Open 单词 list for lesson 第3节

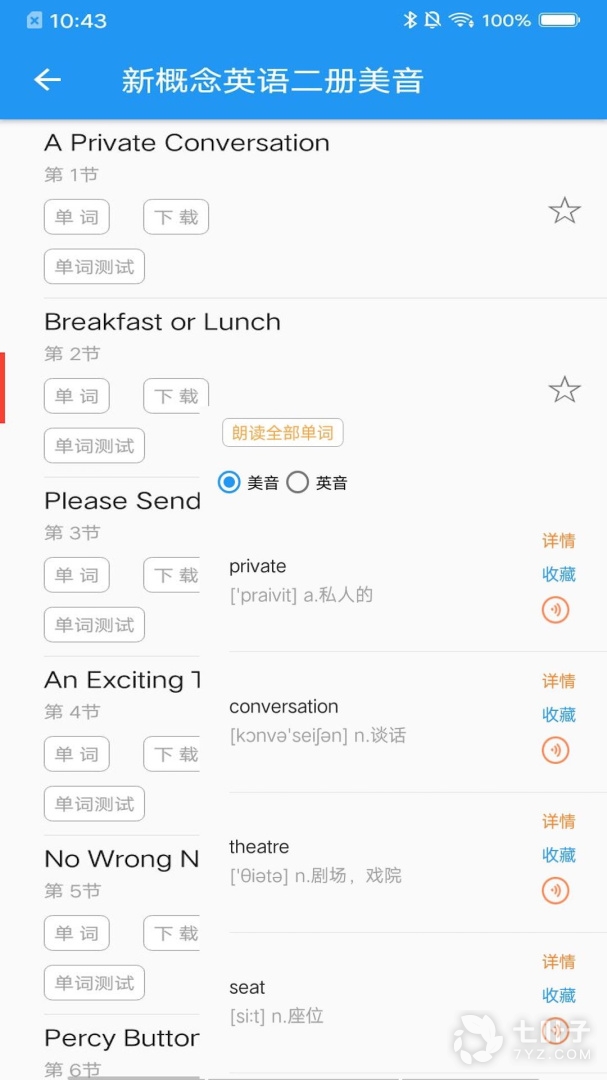click(77, 575)
